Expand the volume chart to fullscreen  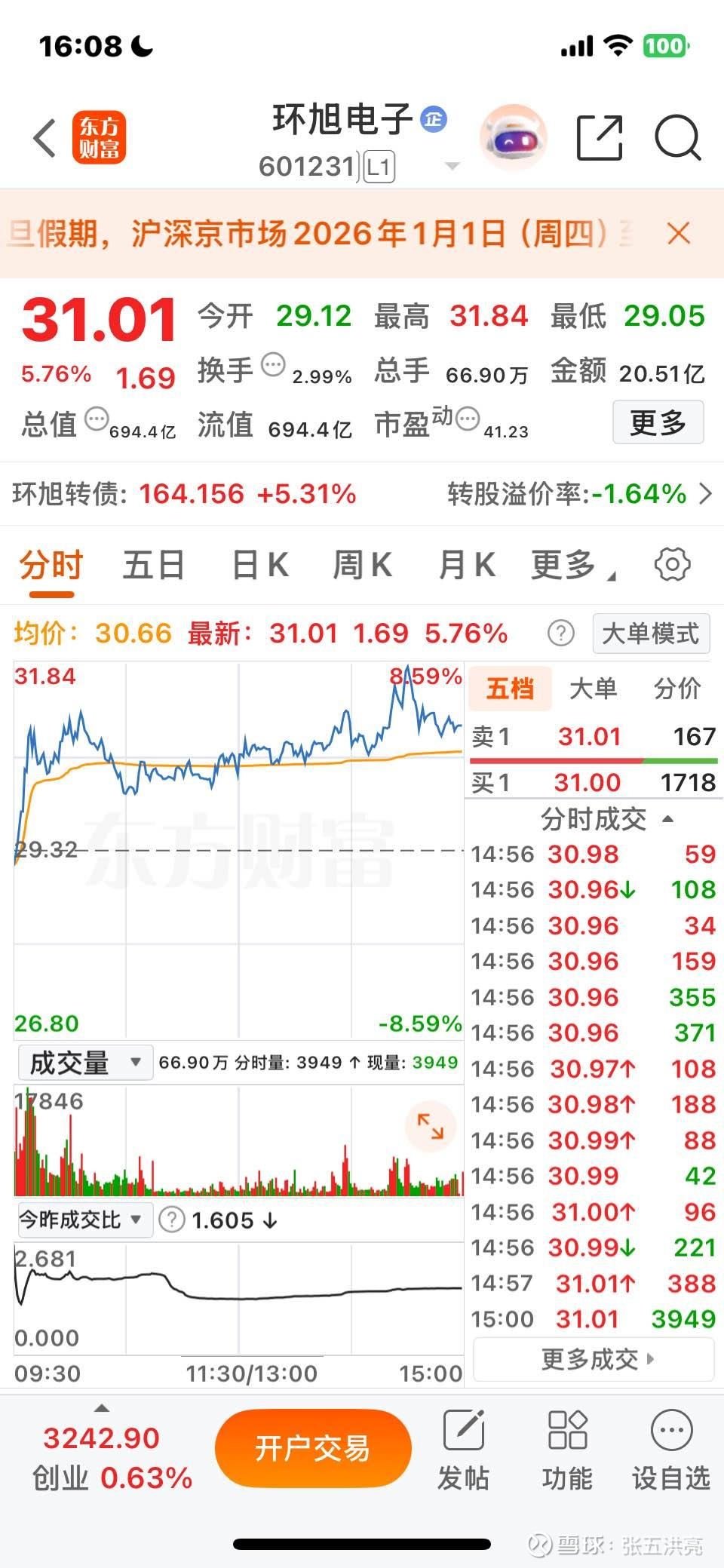pyautogui.click(x=430, y=1127)
